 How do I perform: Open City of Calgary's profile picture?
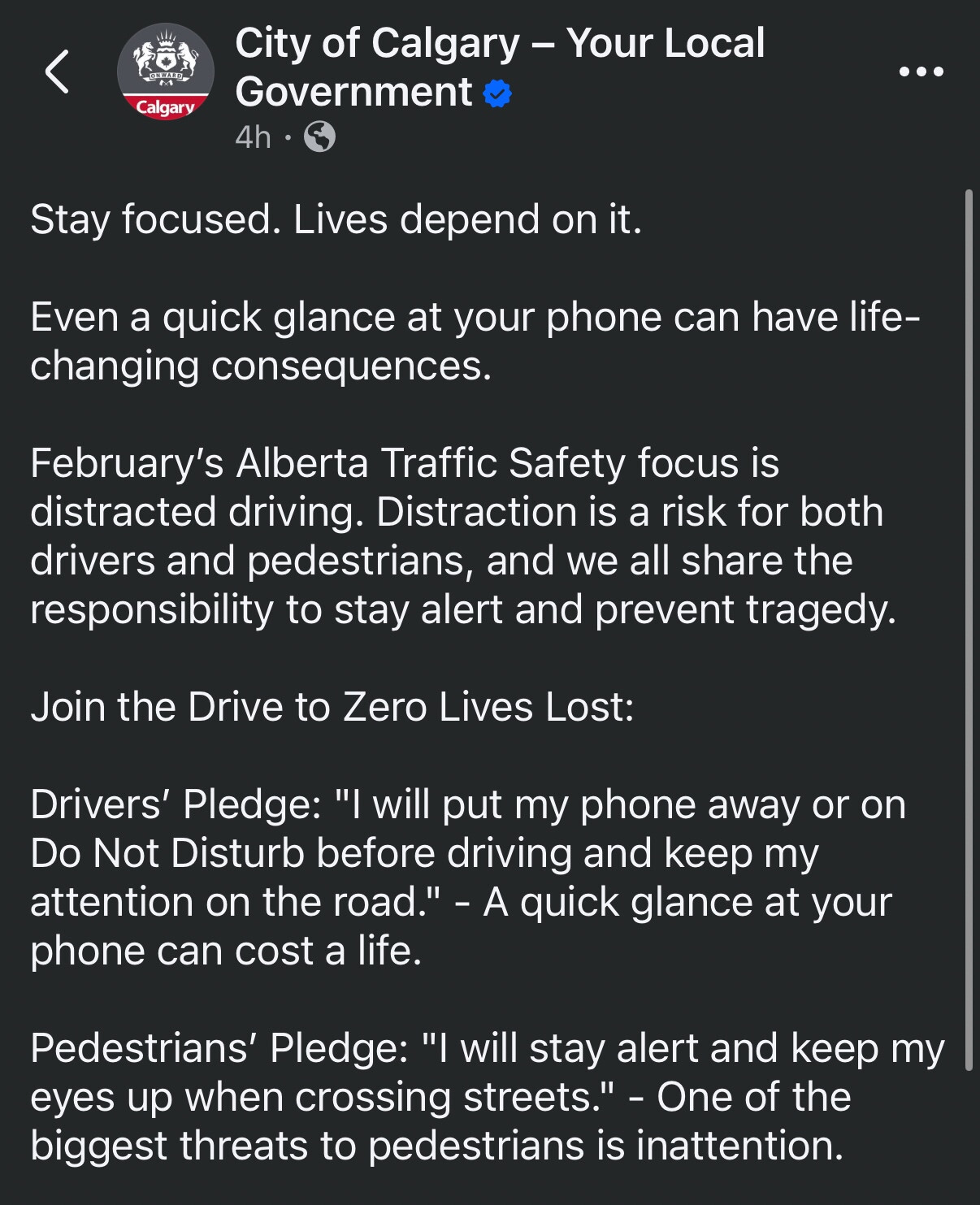click(166, 72)
